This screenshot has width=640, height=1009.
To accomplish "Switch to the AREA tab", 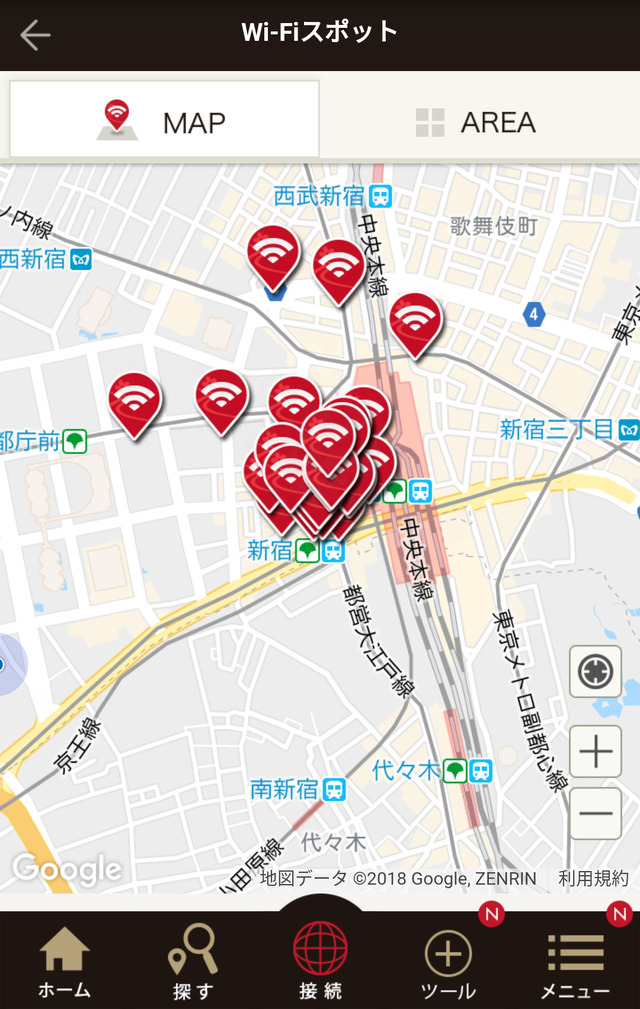I will click(x=478, y=122).
